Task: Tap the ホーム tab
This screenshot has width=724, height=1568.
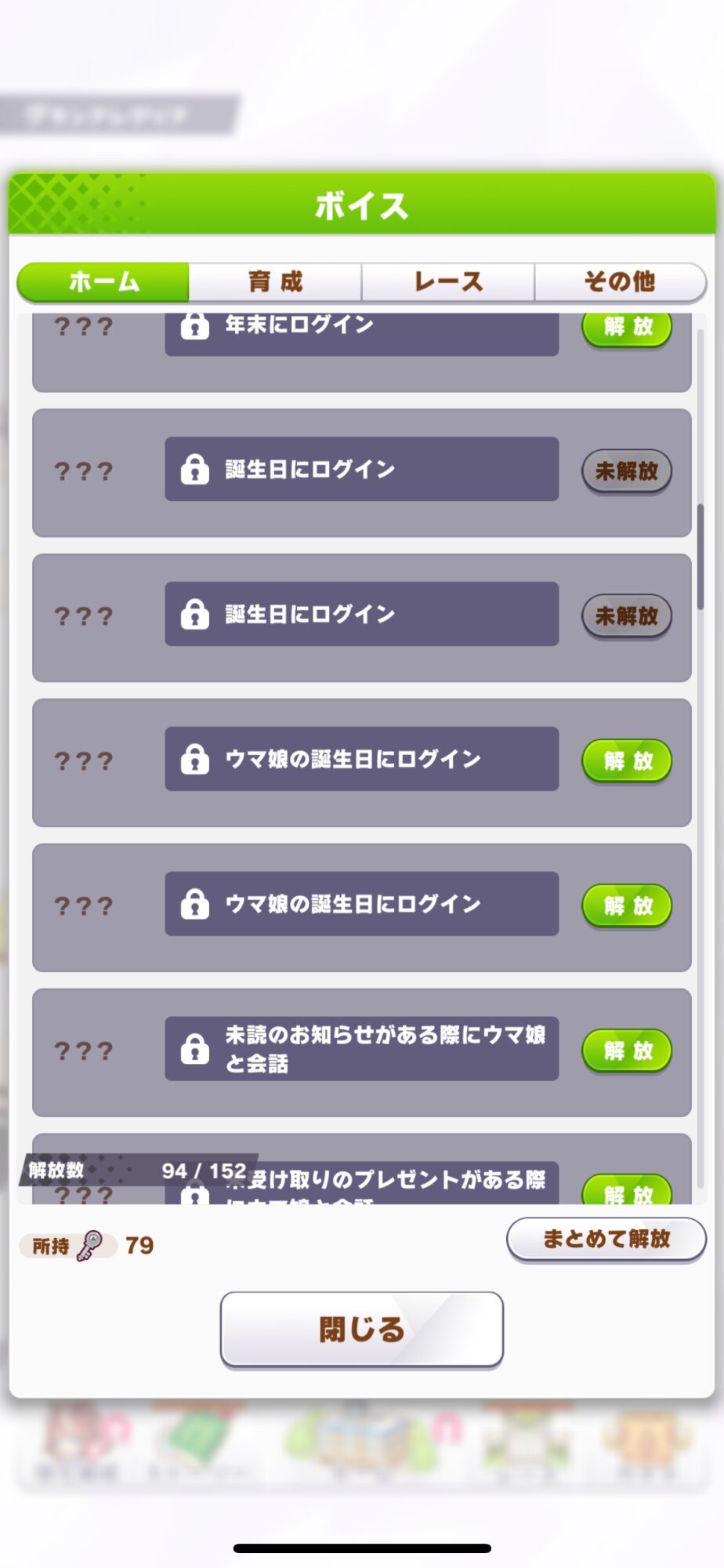Action: (103, 282)
